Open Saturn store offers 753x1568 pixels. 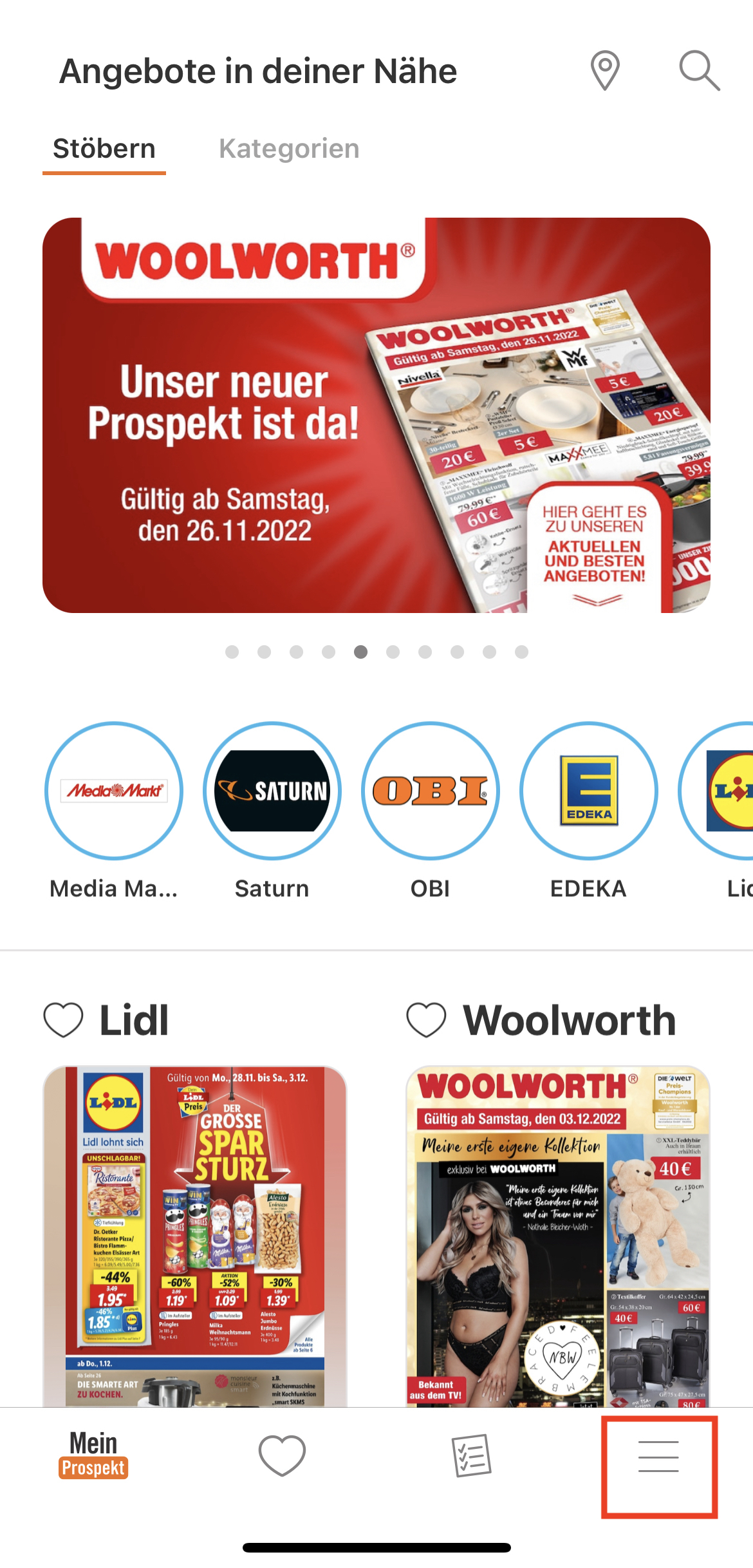tap(272, 791)
